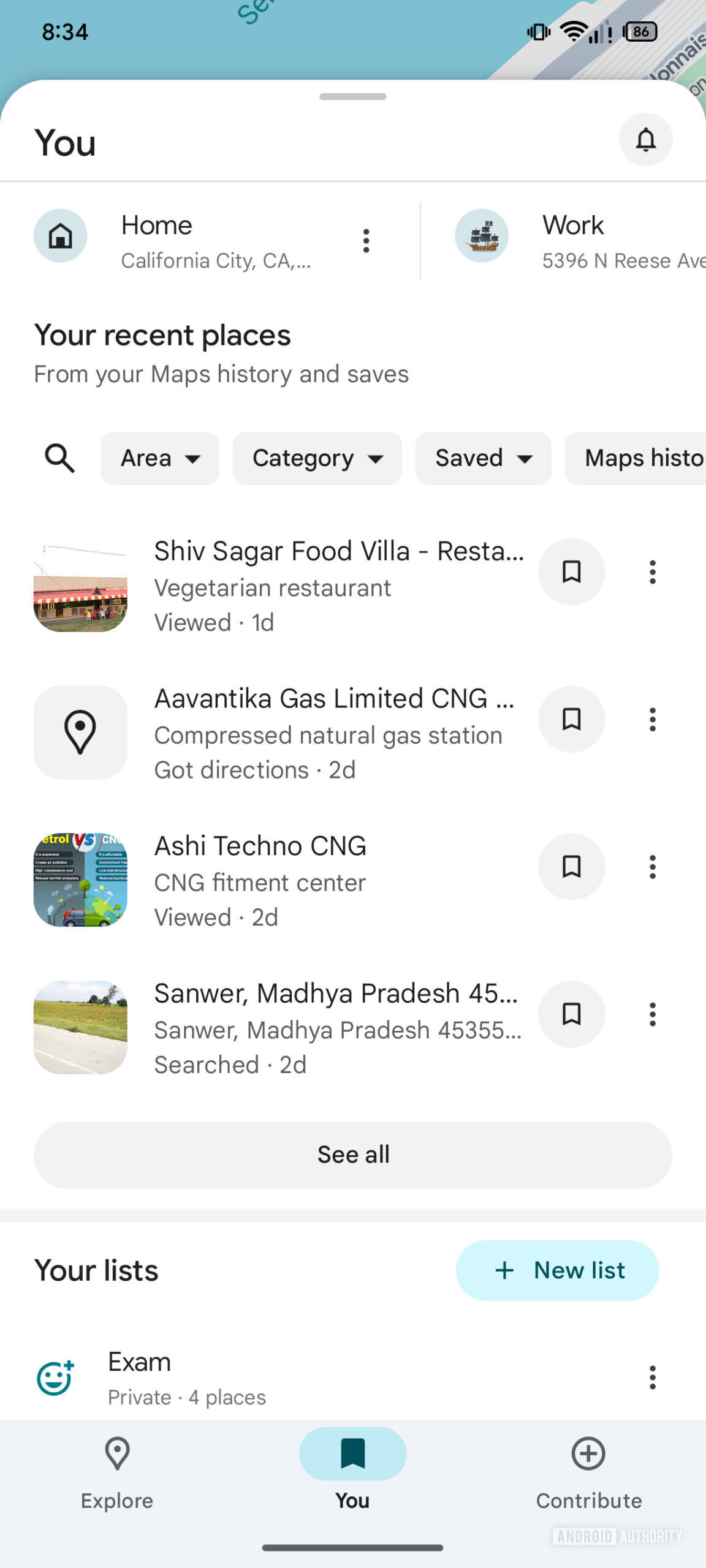Viewport: 706px width, 1568px height.
Task: Create a New list
Action: point(557,1270)
